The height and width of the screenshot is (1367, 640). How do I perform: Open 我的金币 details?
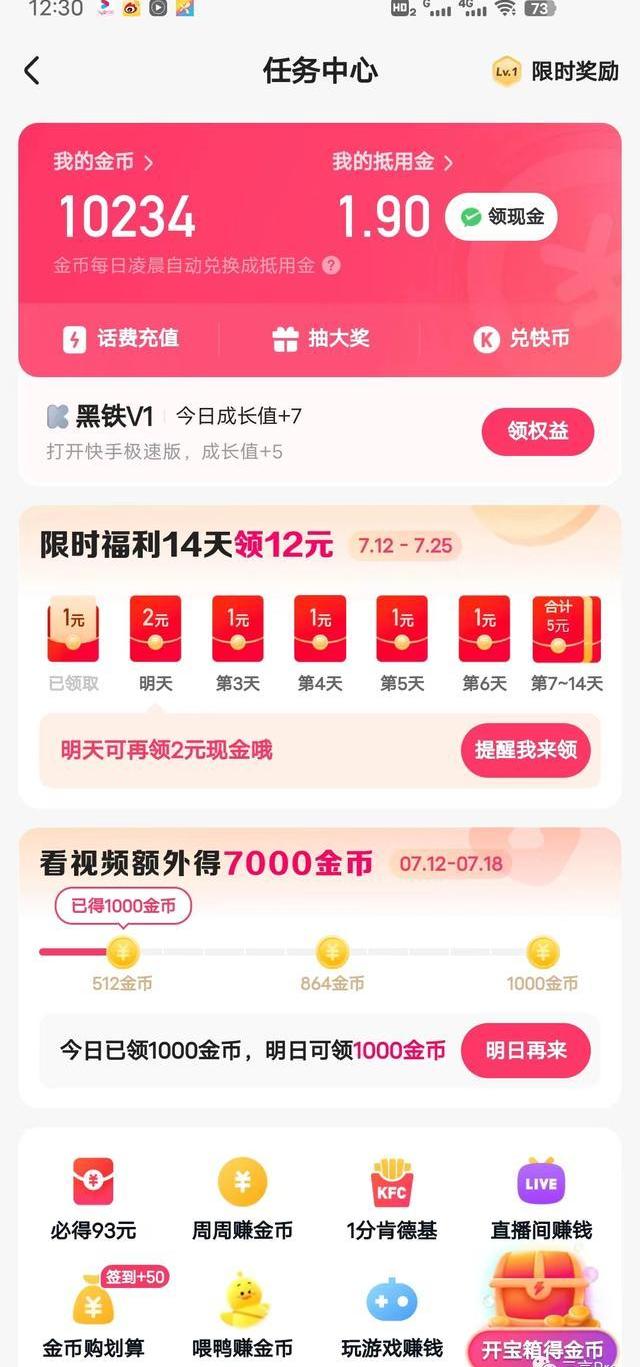103,162
